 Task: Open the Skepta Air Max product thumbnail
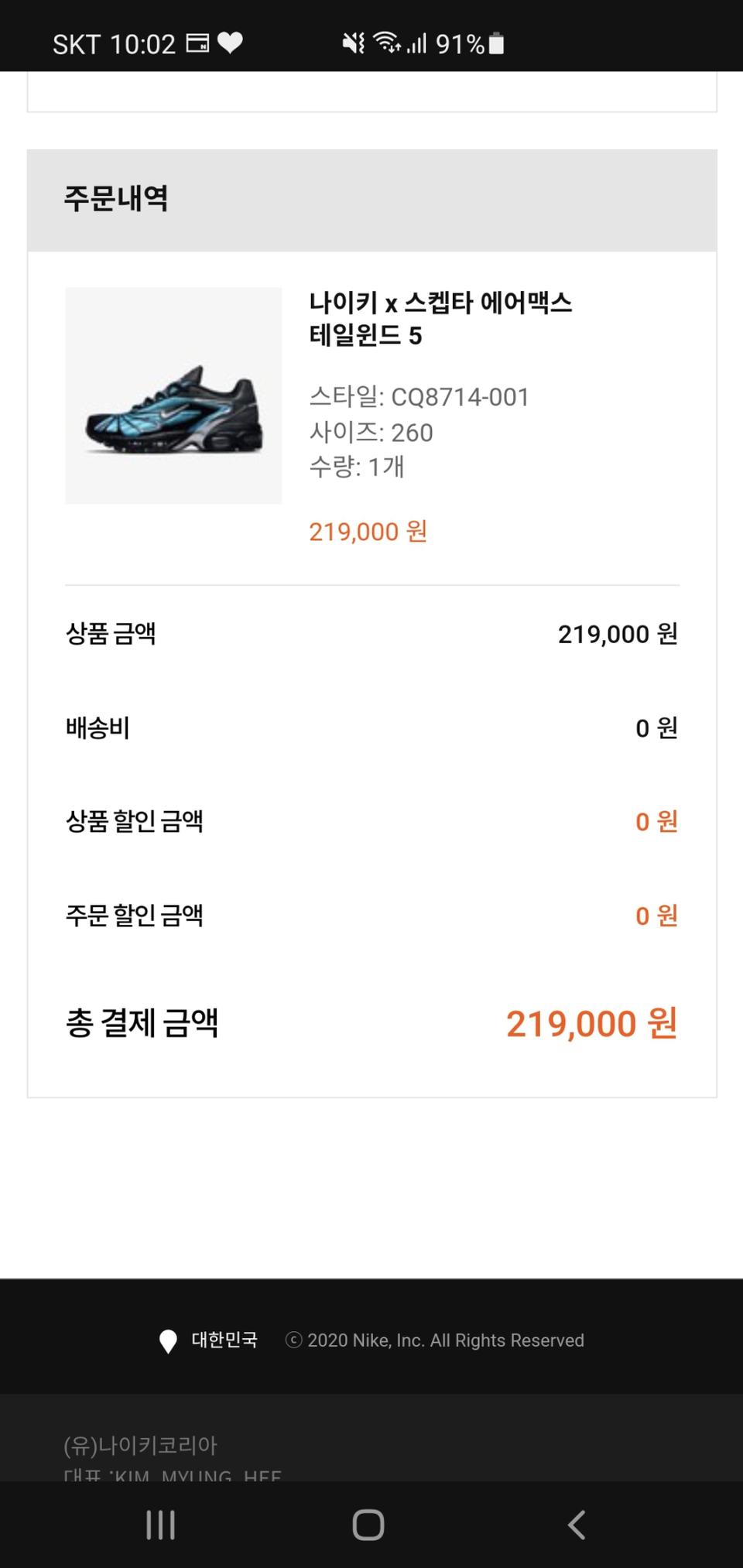point(173,395)
